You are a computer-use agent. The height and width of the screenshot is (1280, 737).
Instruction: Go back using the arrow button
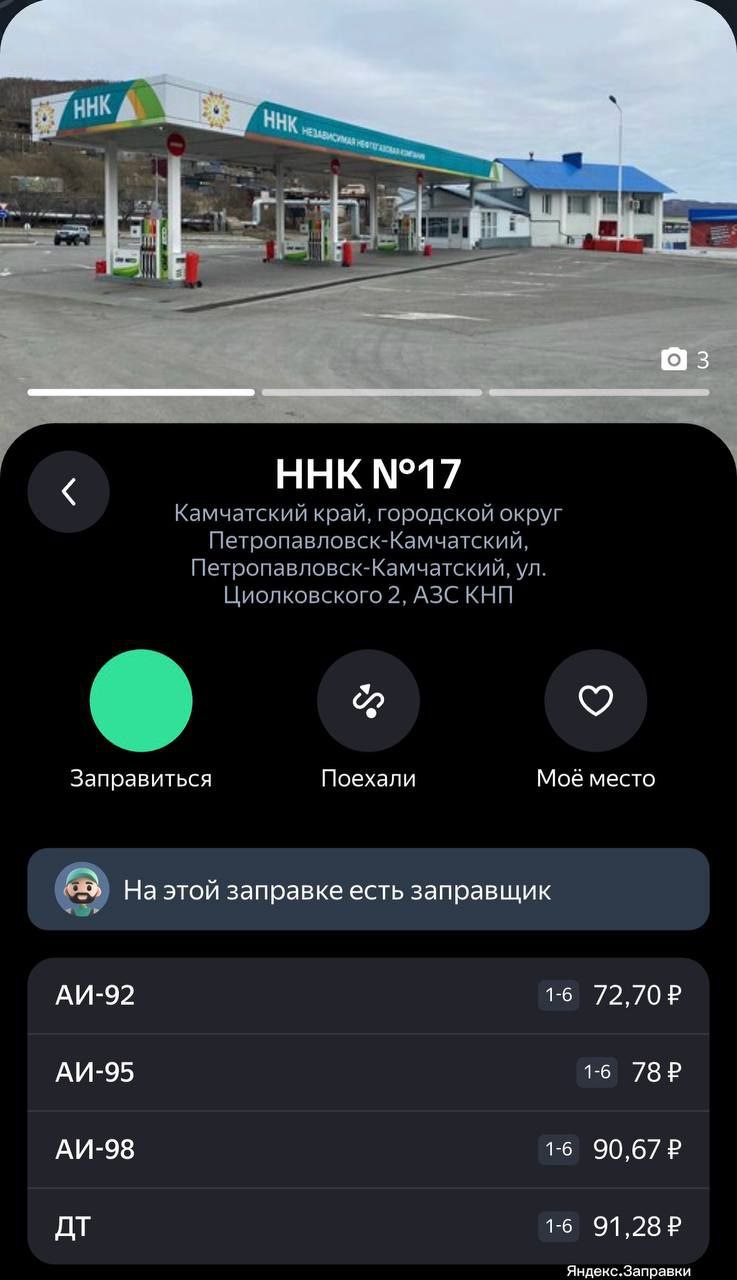pos(68,491)
